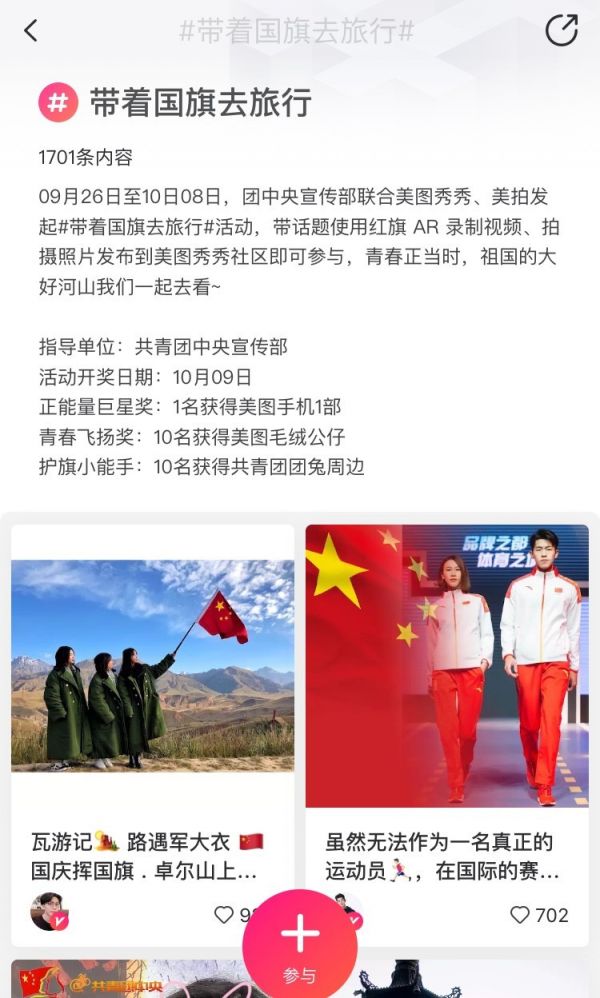
Task: Like the 运动员 post with 702 likes
Action: (520, 915)
